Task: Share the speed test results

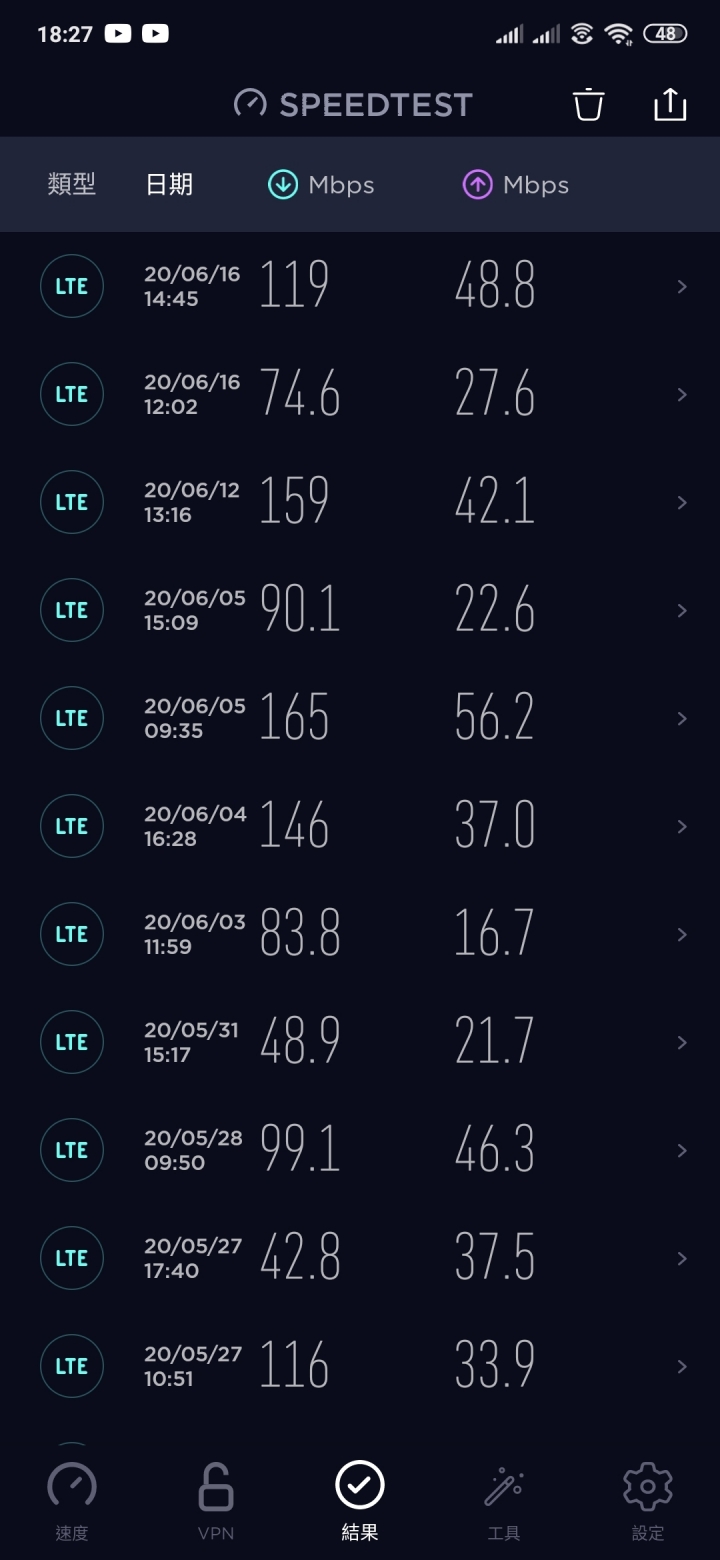Action: 670,104
